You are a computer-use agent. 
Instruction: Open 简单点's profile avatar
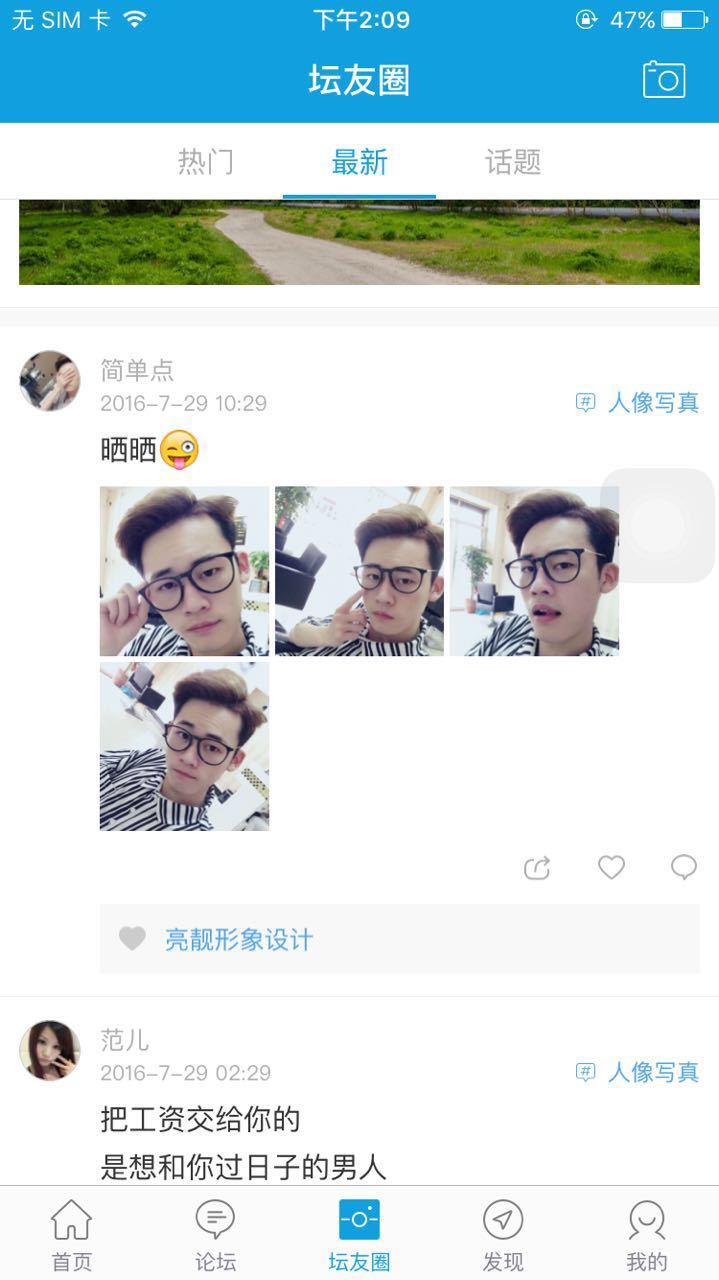point(50,381)
